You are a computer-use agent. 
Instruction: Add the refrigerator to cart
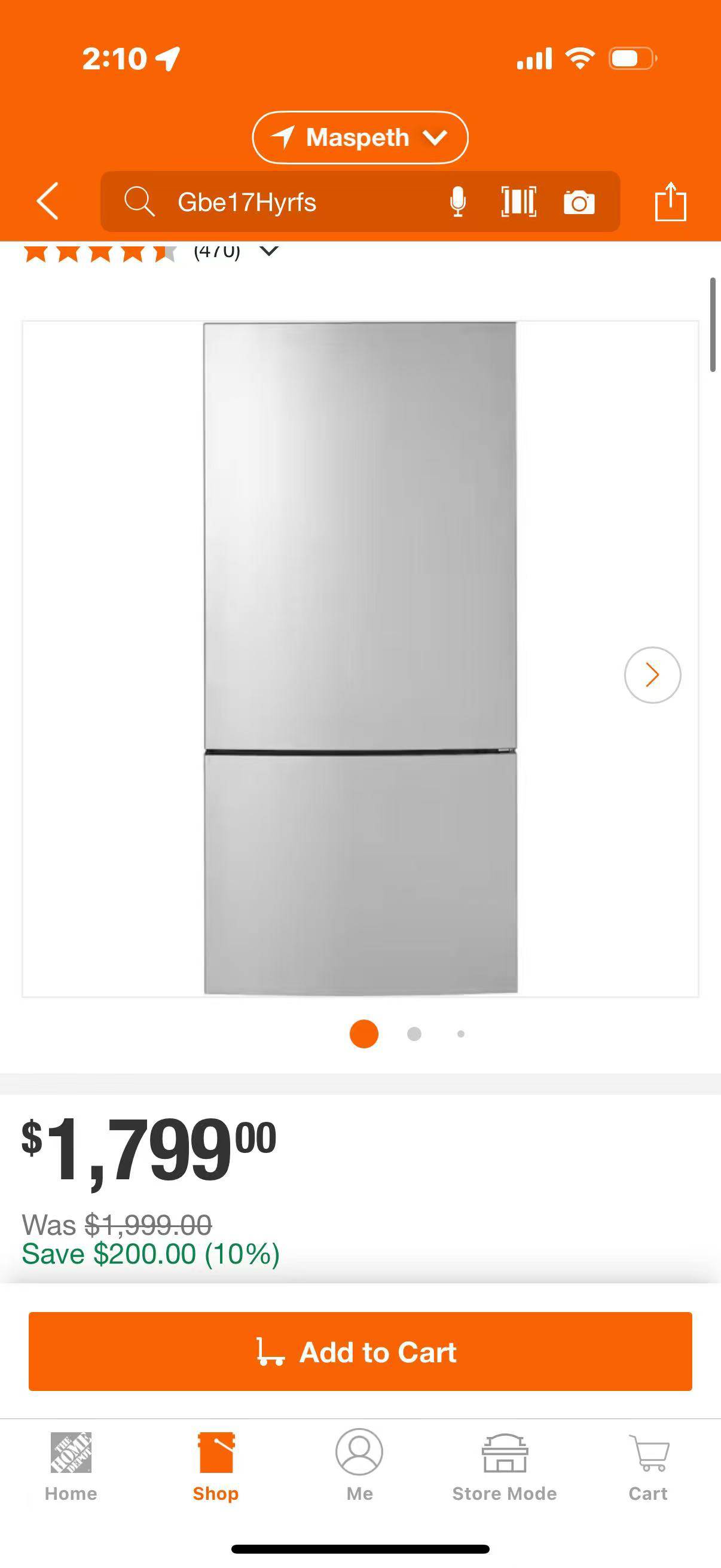[x=360, y=1352]
